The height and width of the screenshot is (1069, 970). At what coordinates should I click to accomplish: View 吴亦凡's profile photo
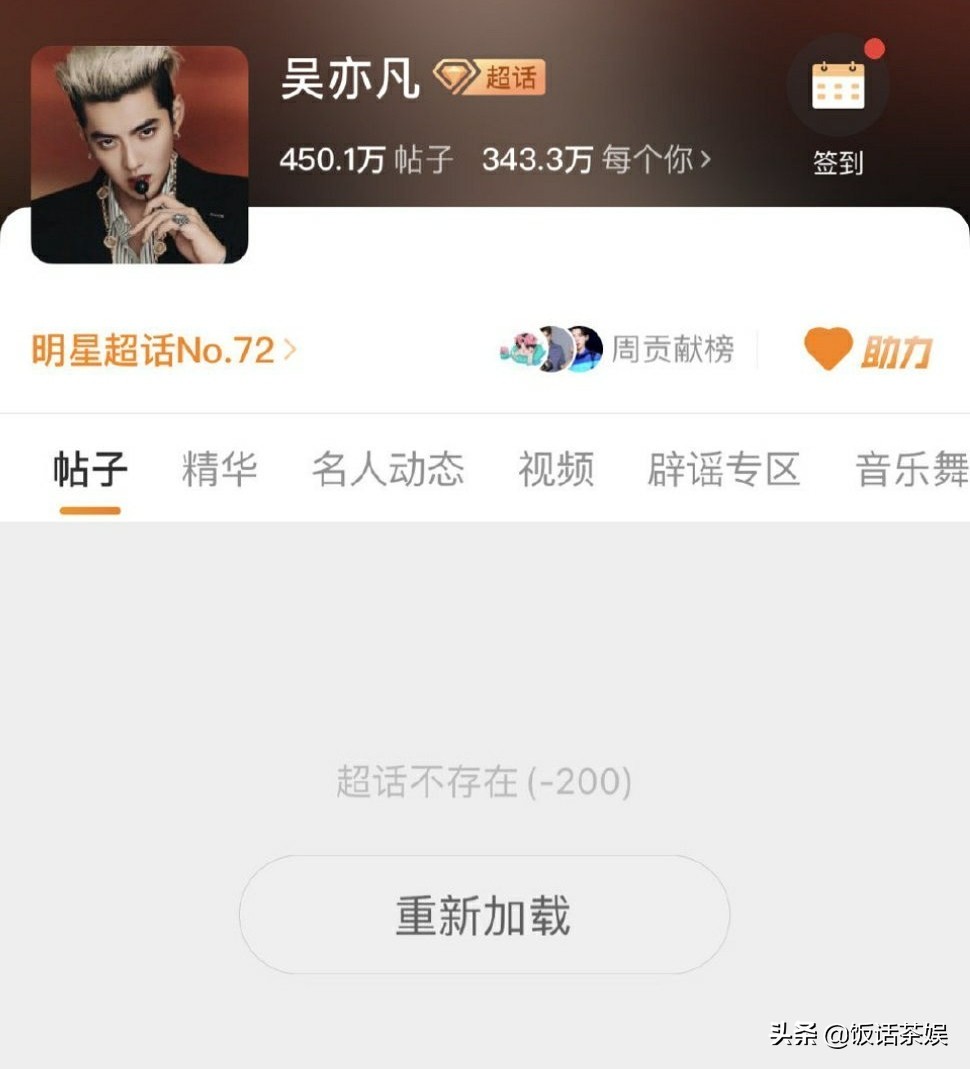tap(140, 155)
